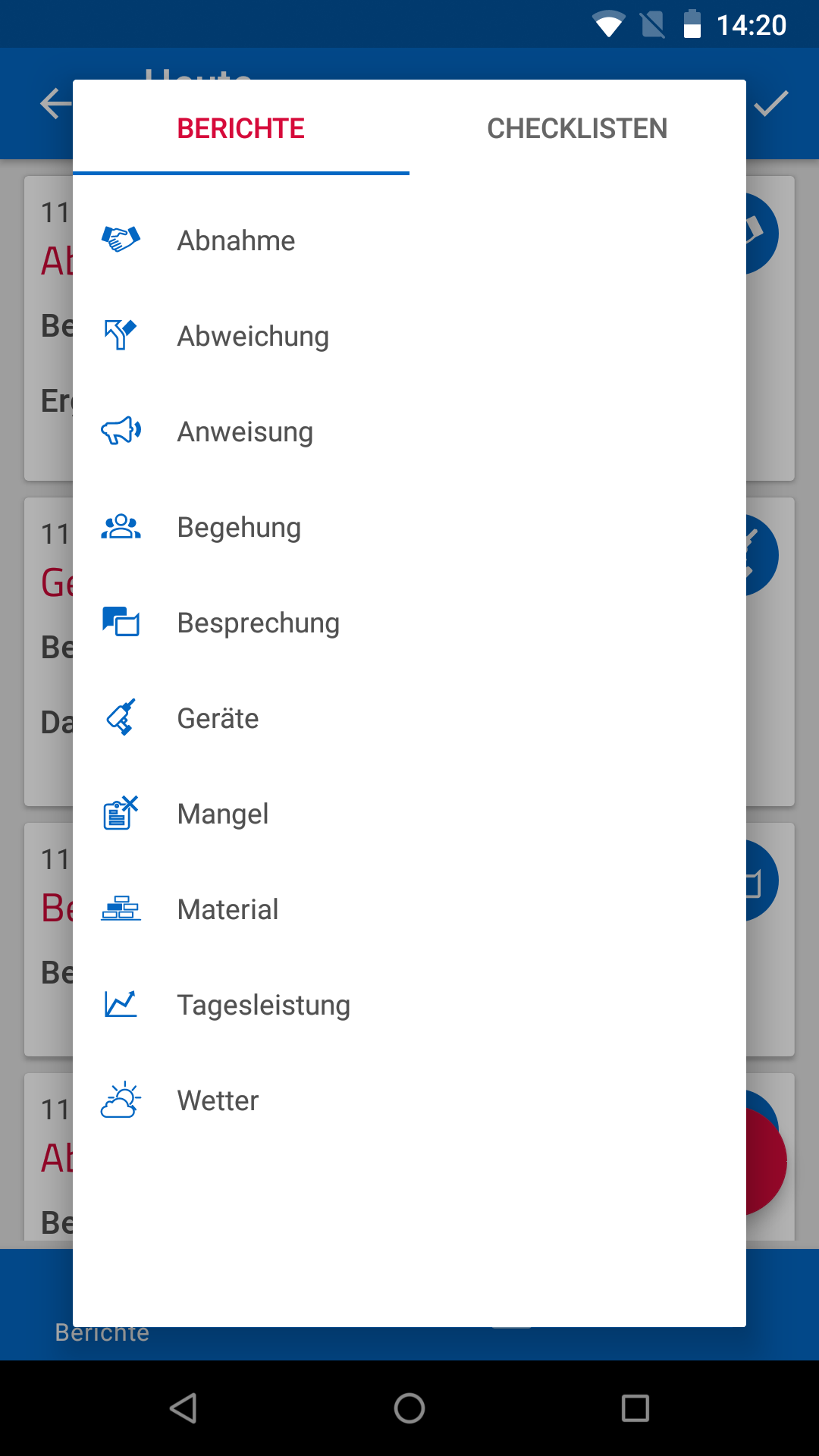Select the Wetter report
Viewport: 819px width, 1456px height.
coord(409,1100)
